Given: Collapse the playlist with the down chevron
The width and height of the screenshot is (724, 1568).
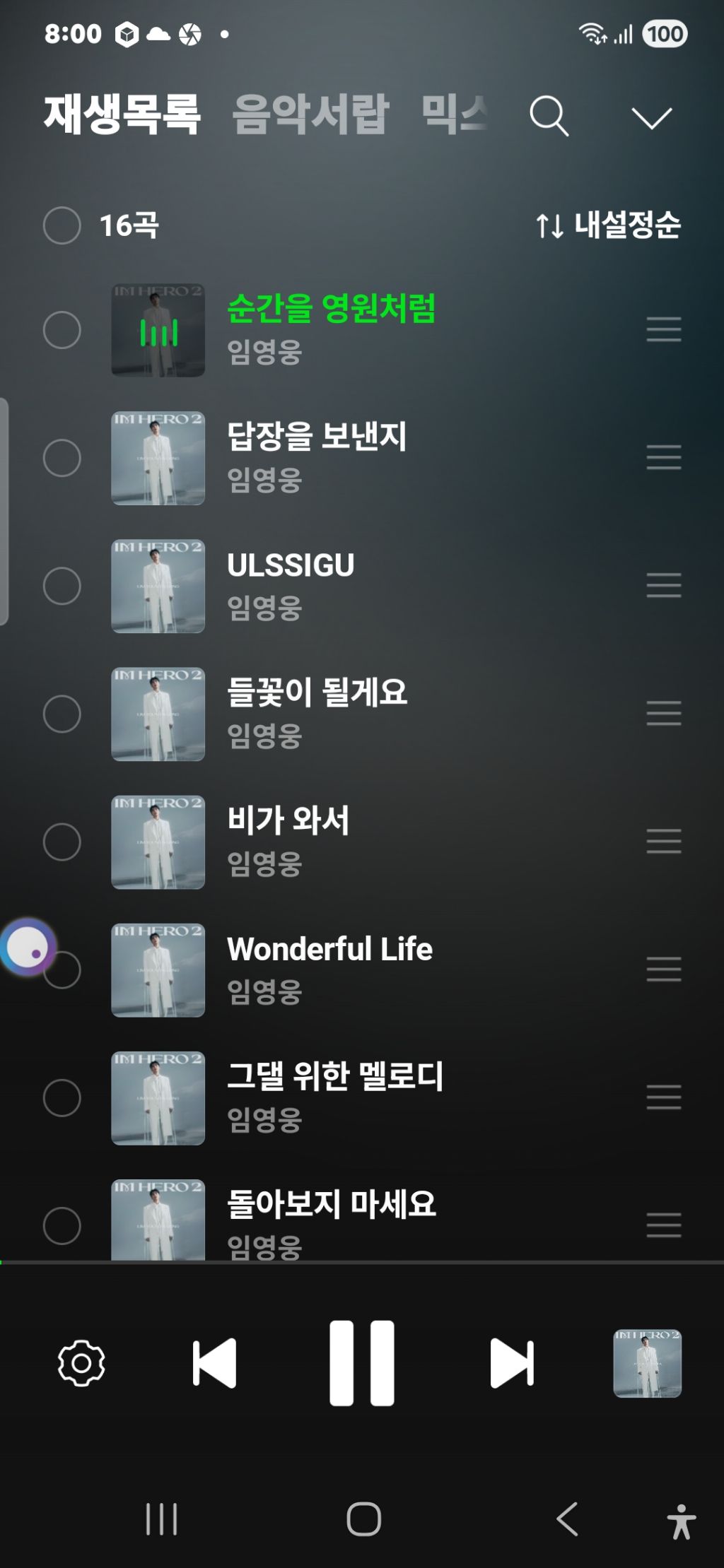Looking at the screenshot, I should click(x=650, y=117).
